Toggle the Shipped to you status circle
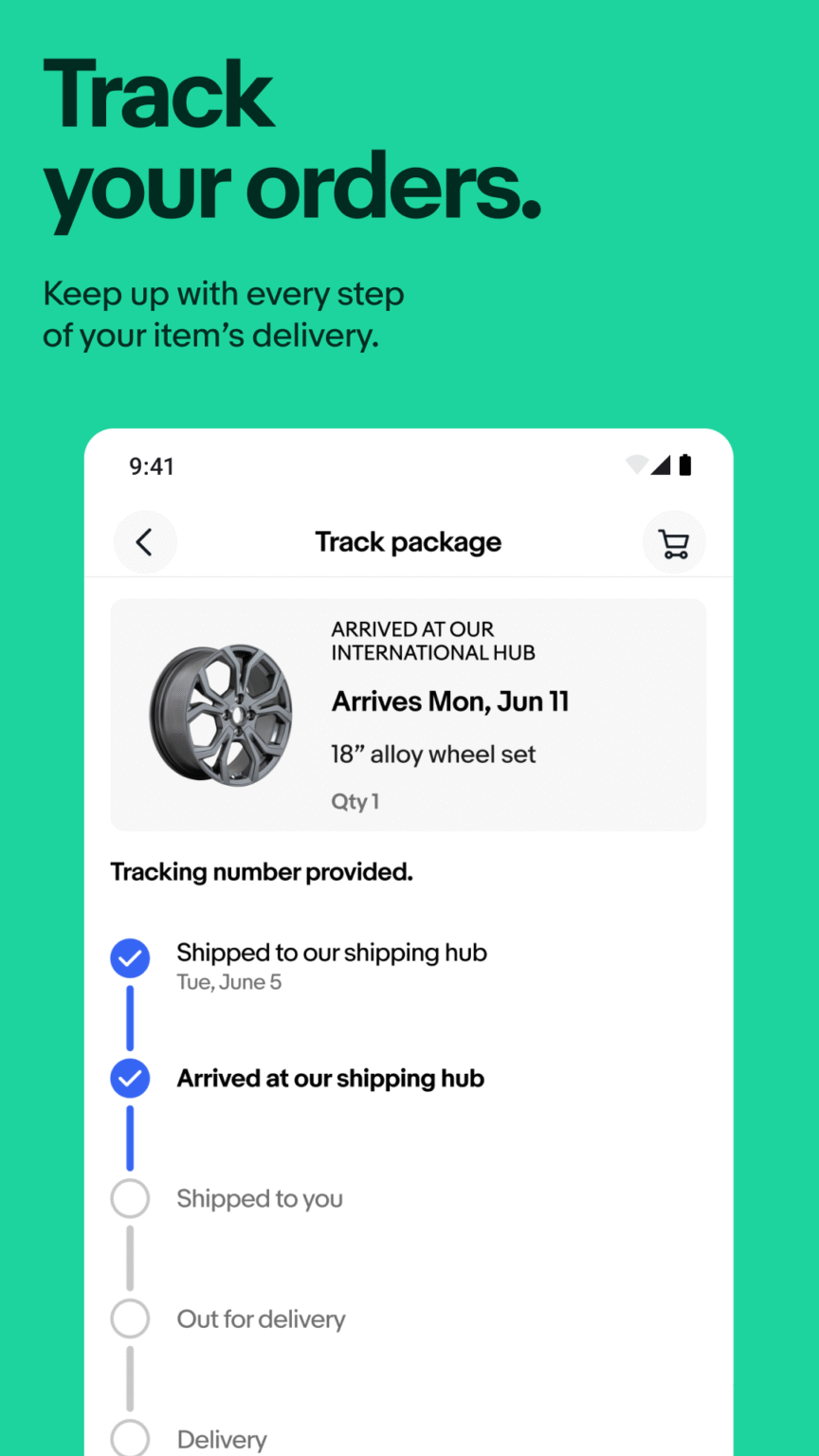 (x=130, y=1198)
